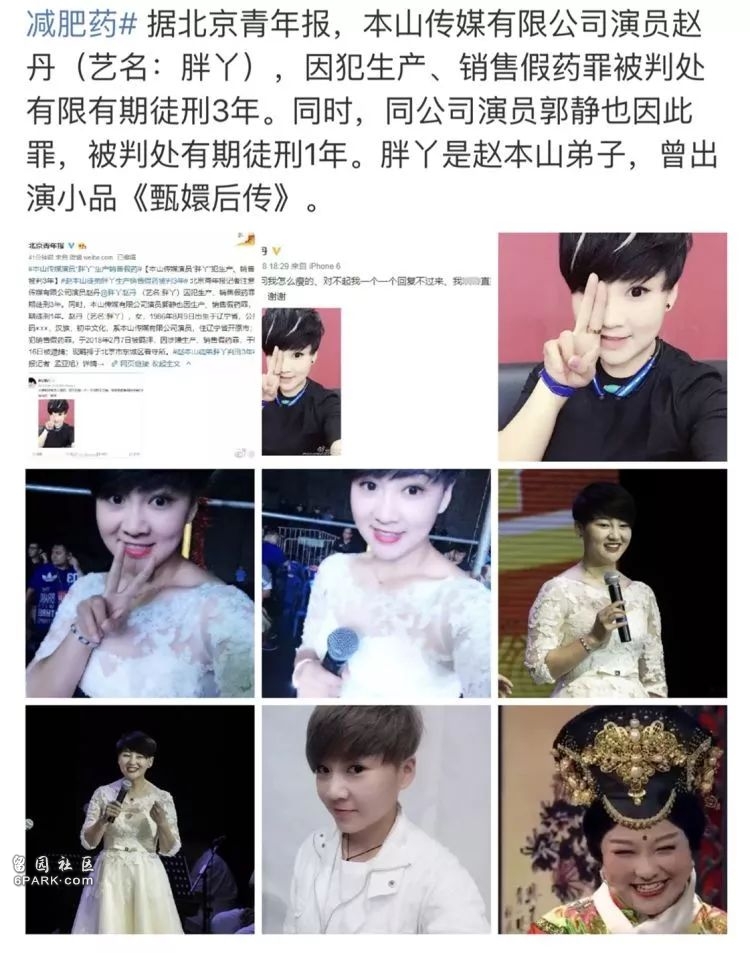Screen dimensions: 750x953
Task: View the golden headdress costume photo
Action: click(x=612, y=820)
